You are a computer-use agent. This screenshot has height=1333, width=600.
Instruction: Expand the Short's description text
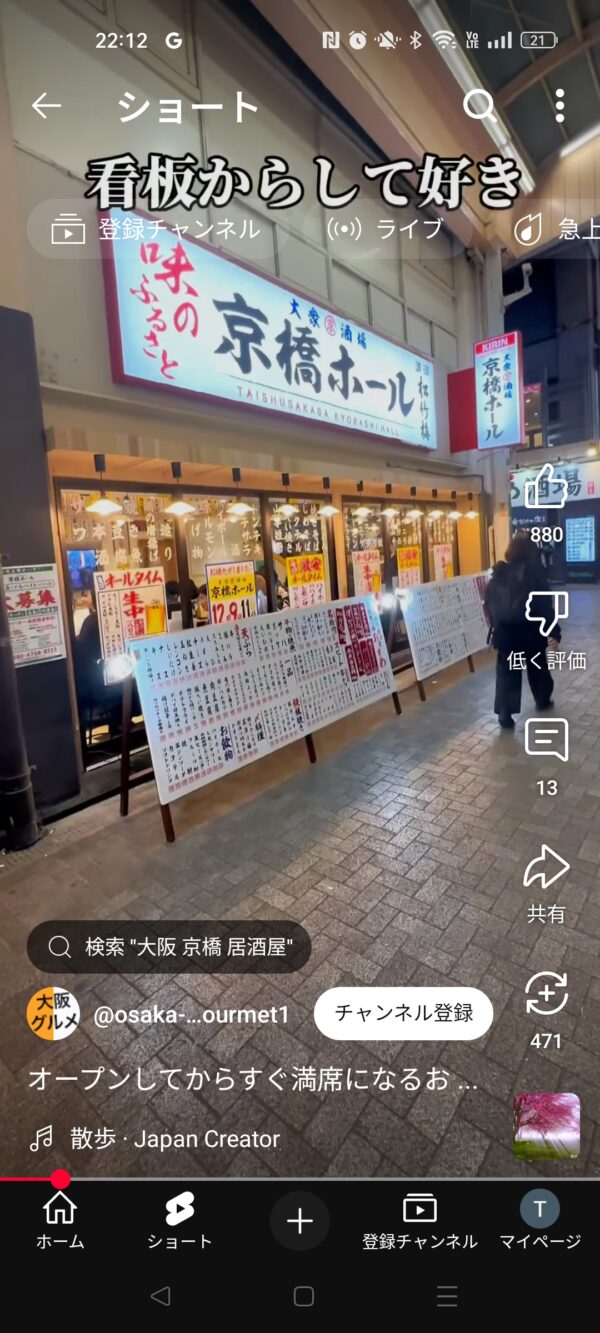253,1079
